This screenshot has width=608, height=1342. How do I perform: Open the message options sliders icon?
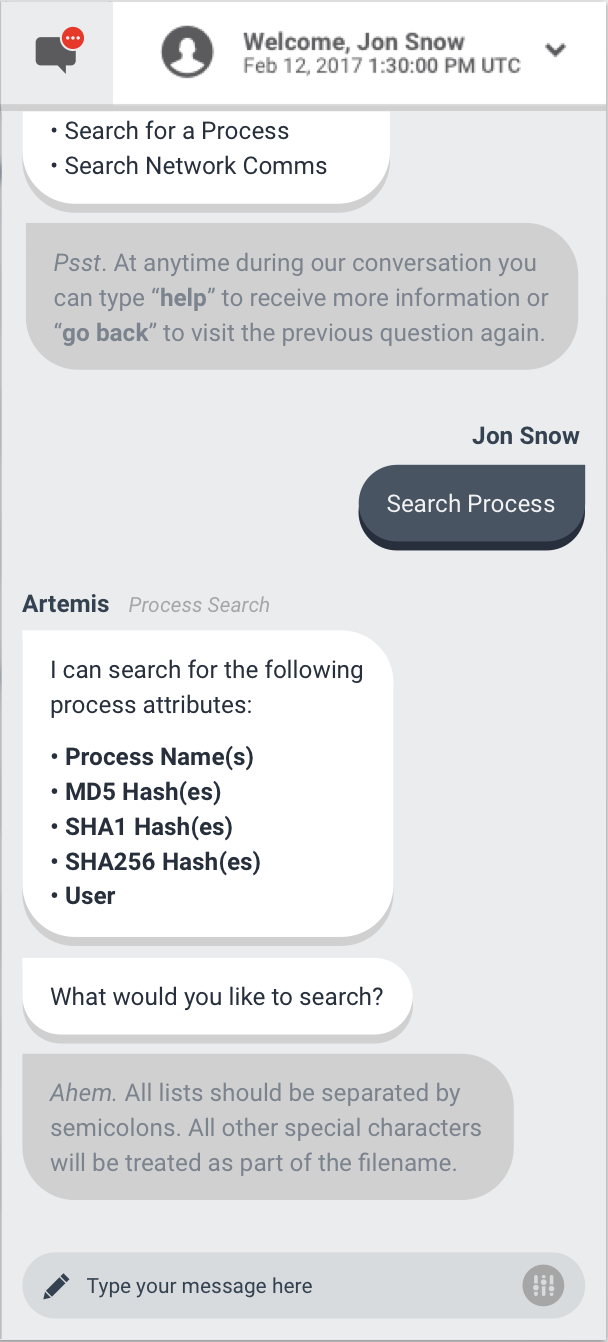pyautogui.click(x=543, y=1285)
